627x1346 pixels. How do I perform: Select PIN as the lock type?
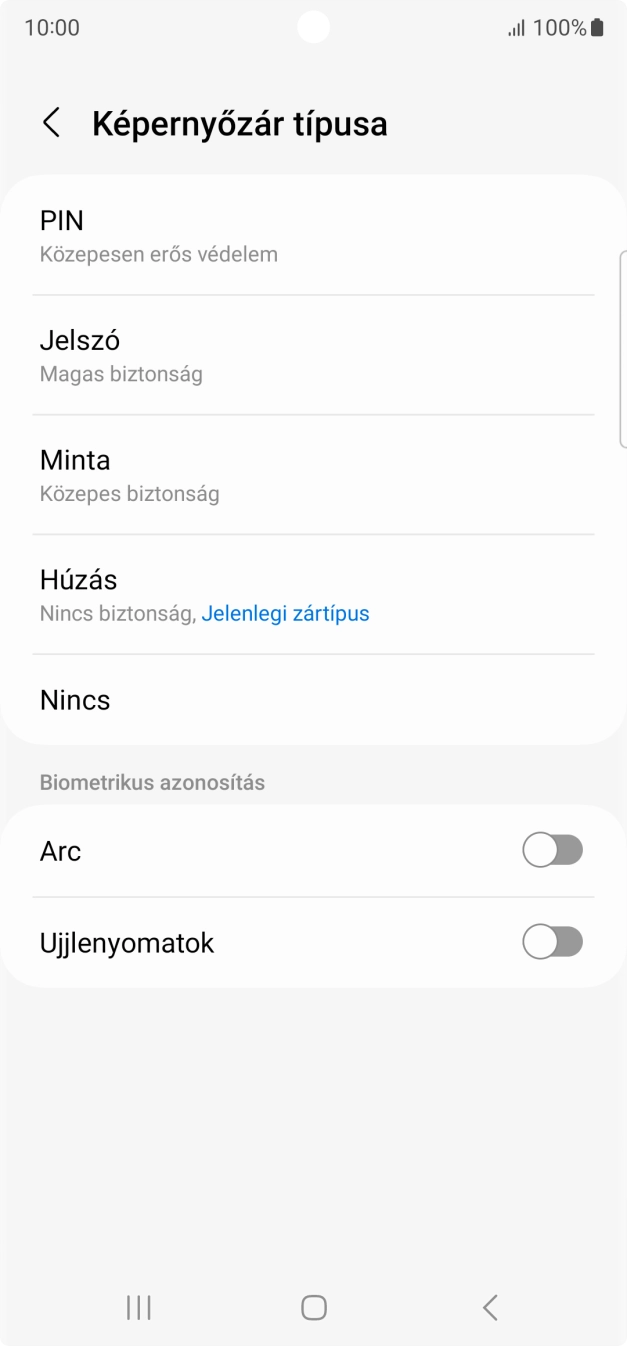point(313,236)
